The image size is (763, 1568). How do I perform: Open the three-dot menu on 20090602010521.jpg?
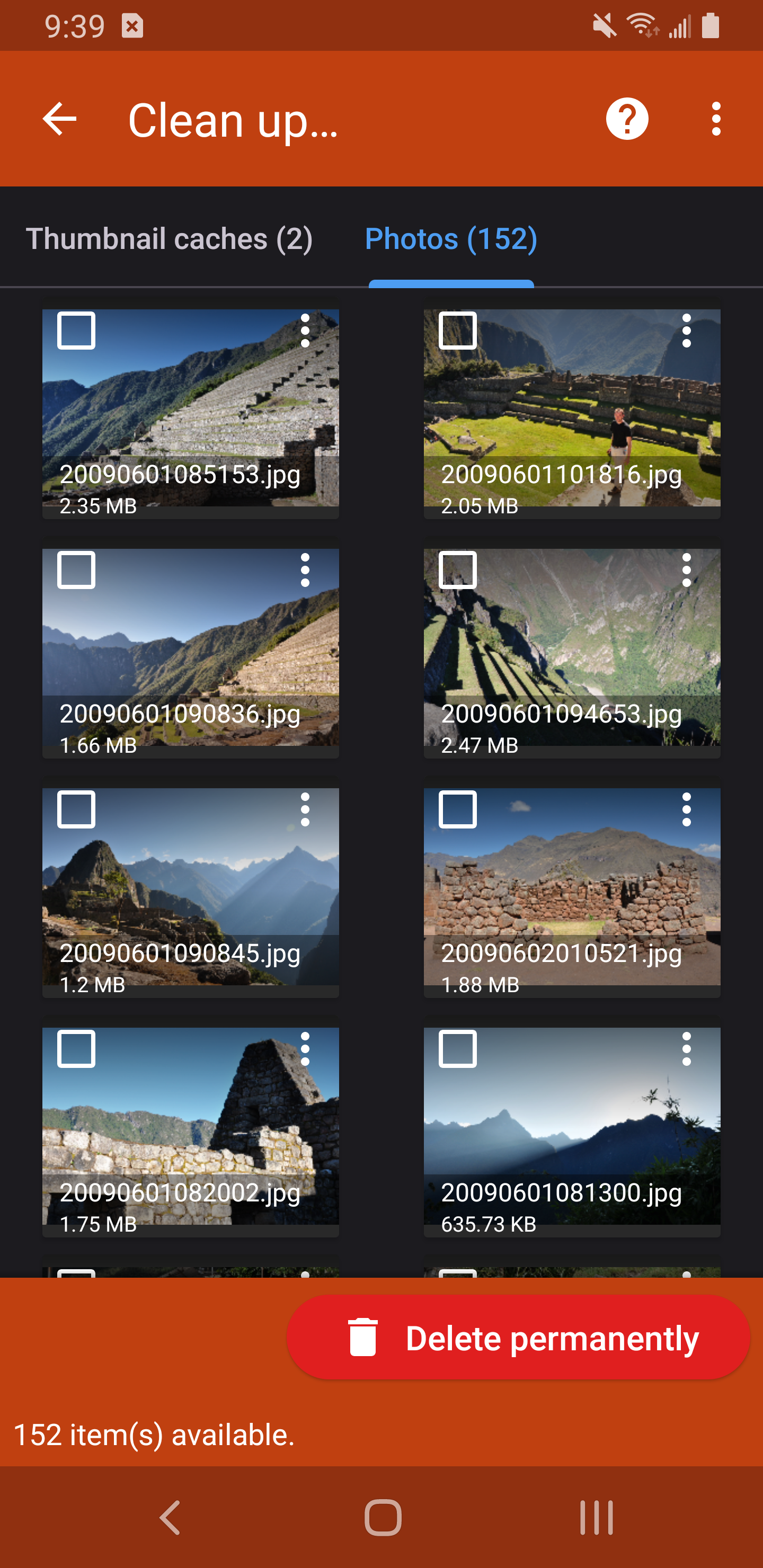pos(686,809)
